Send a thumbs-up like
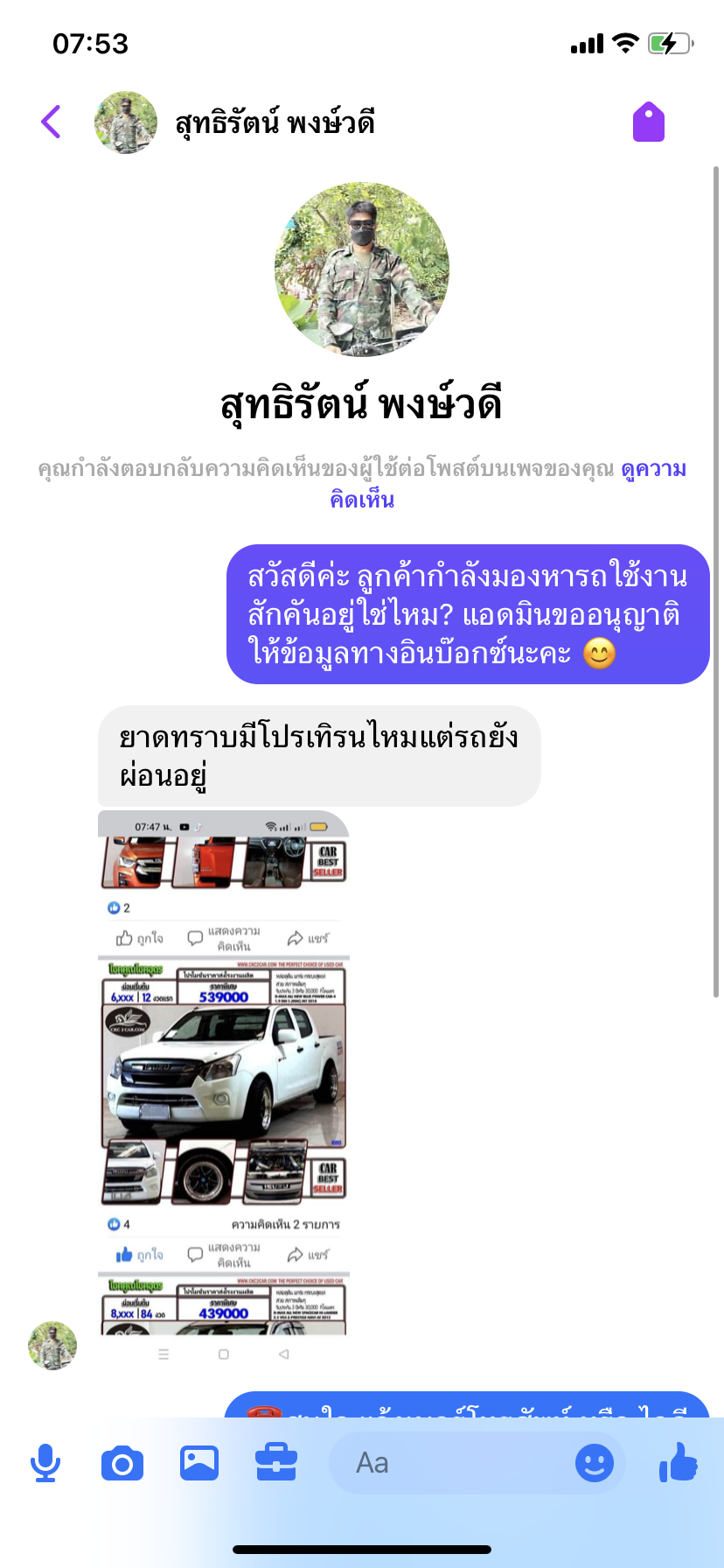 678,1463
